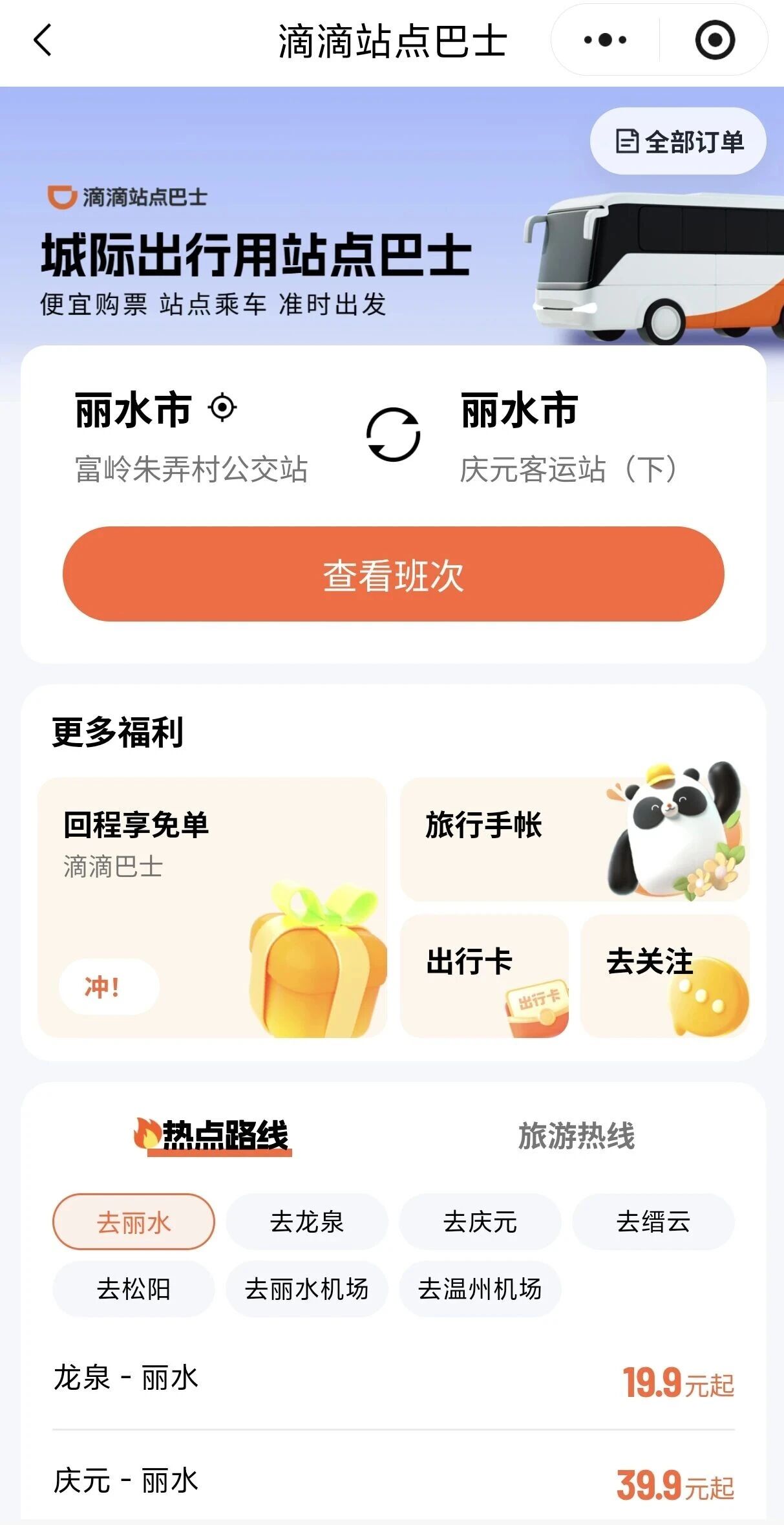Open the 龙泉 - 丽水 route
The height and width of the screenshot is (1525, 784).
(x=393, y=1379)
